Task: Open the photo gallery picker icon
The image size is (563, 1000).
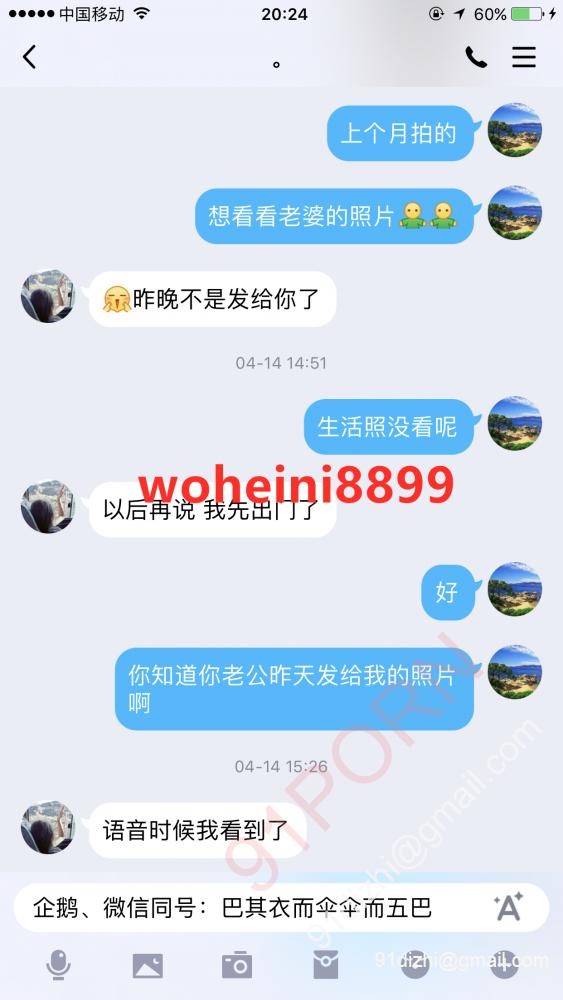Action: (x=147, y=966)
